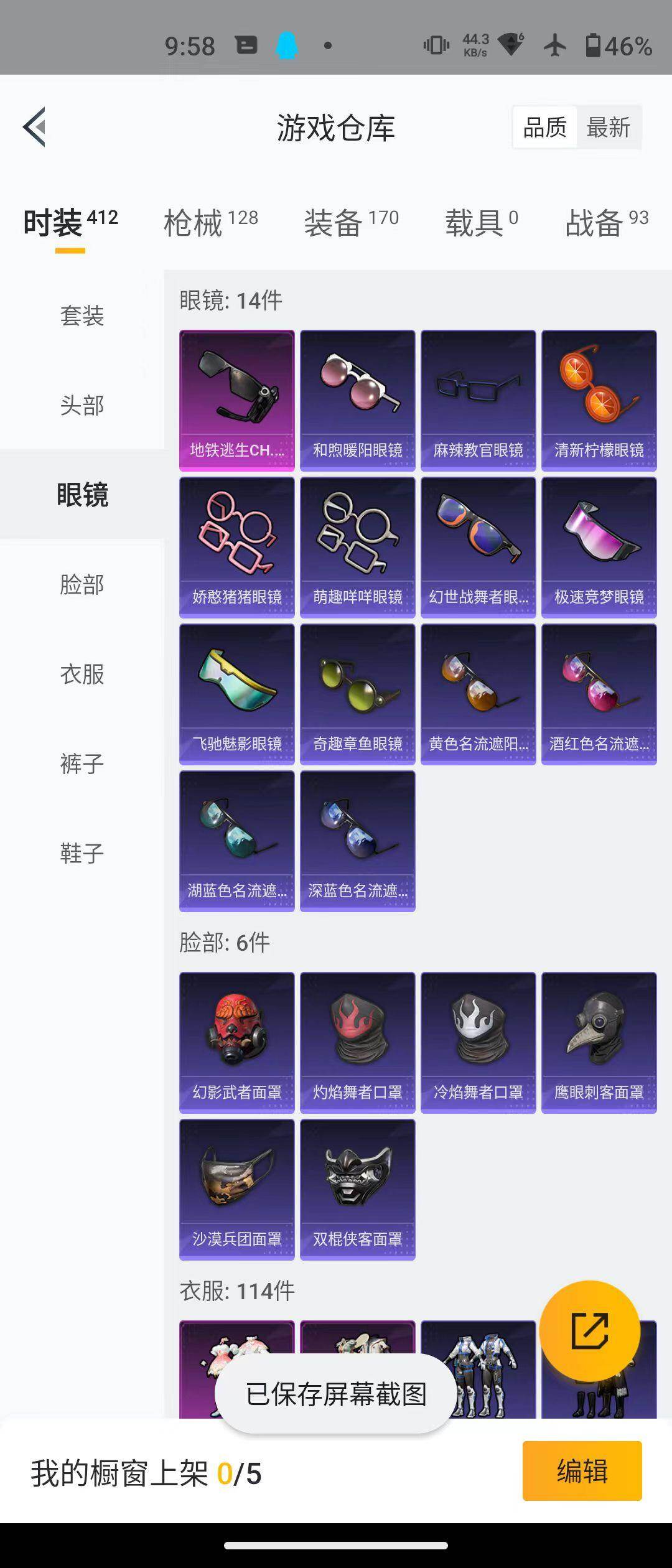Screen dimensions: 672x1568
Task: Open the 和煦暖阳眼镜 item
Action: click(x=357, y=399)
